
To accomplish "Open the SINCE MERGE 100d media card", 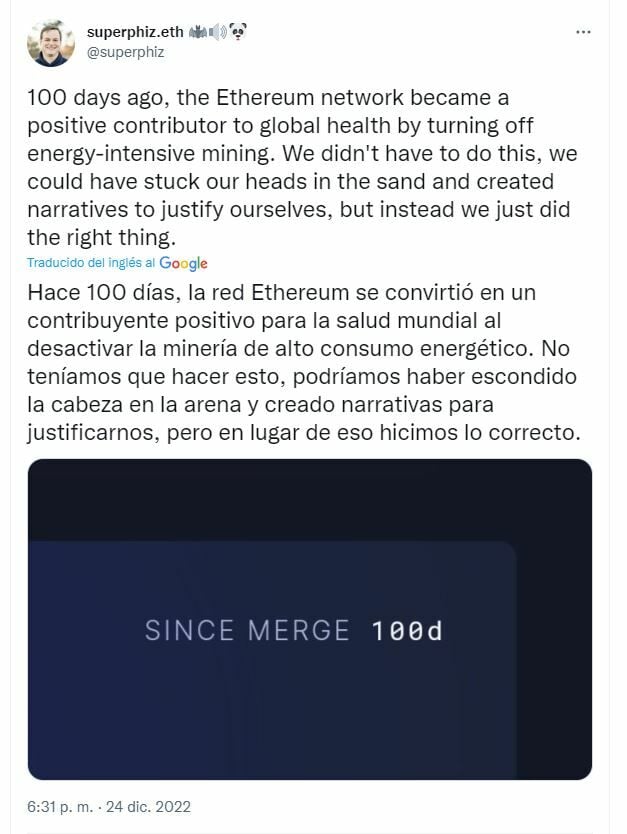I will pyautogui.click(x=310, y=619).
